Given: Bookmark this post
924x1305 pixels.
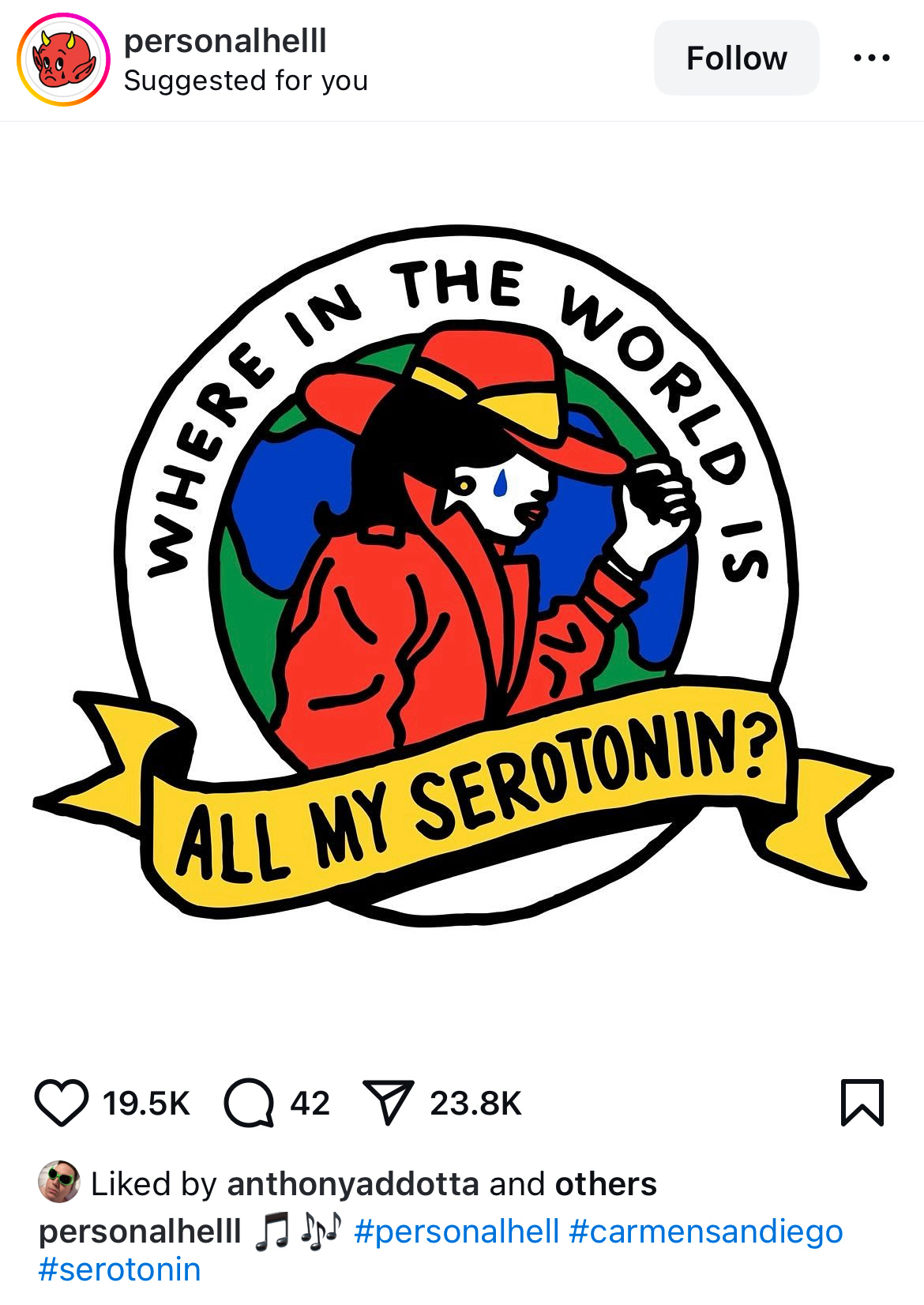Looking at the screenshot, I should point(862,1102).
